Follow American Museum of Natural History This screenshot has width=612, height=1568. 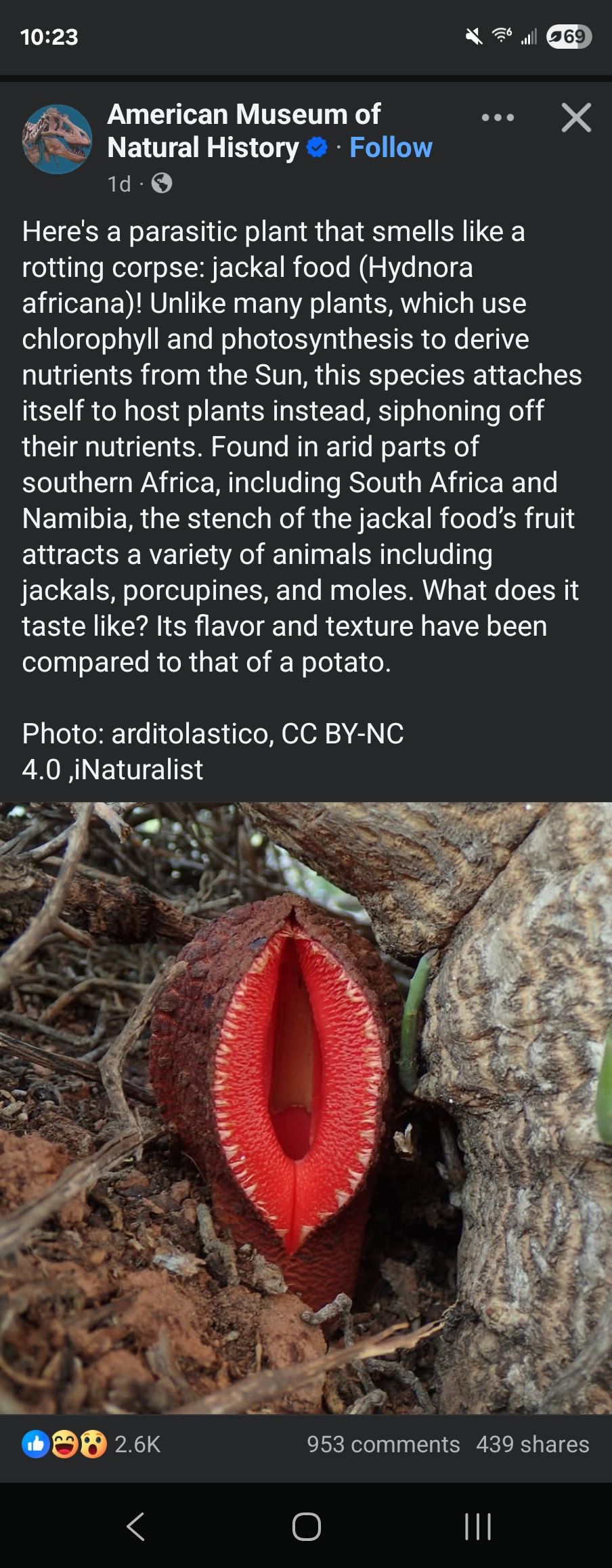[x=391, y=148]
